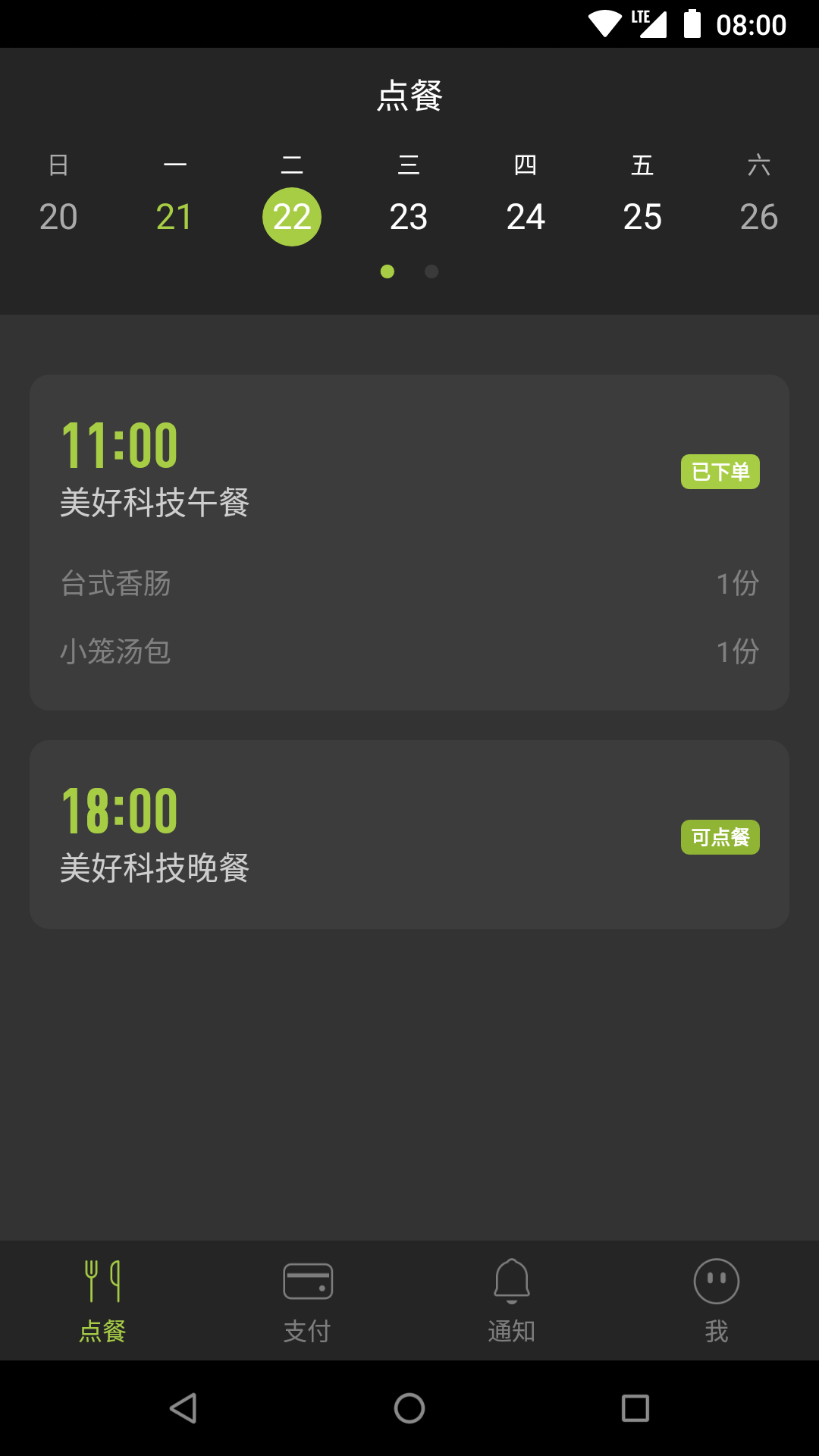This screenshot has height=1456, width=819.
Task: Switch to the second calendar week page
Action: (431, 271)
